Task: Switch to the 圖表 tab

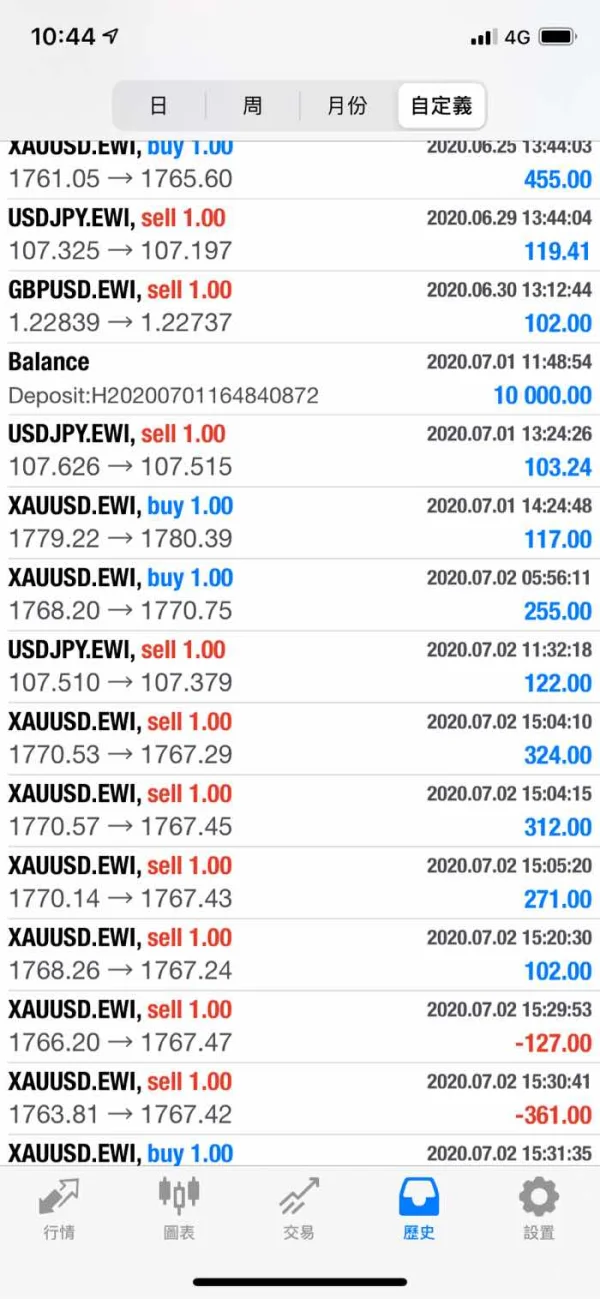Action: tap(179, 1208)
